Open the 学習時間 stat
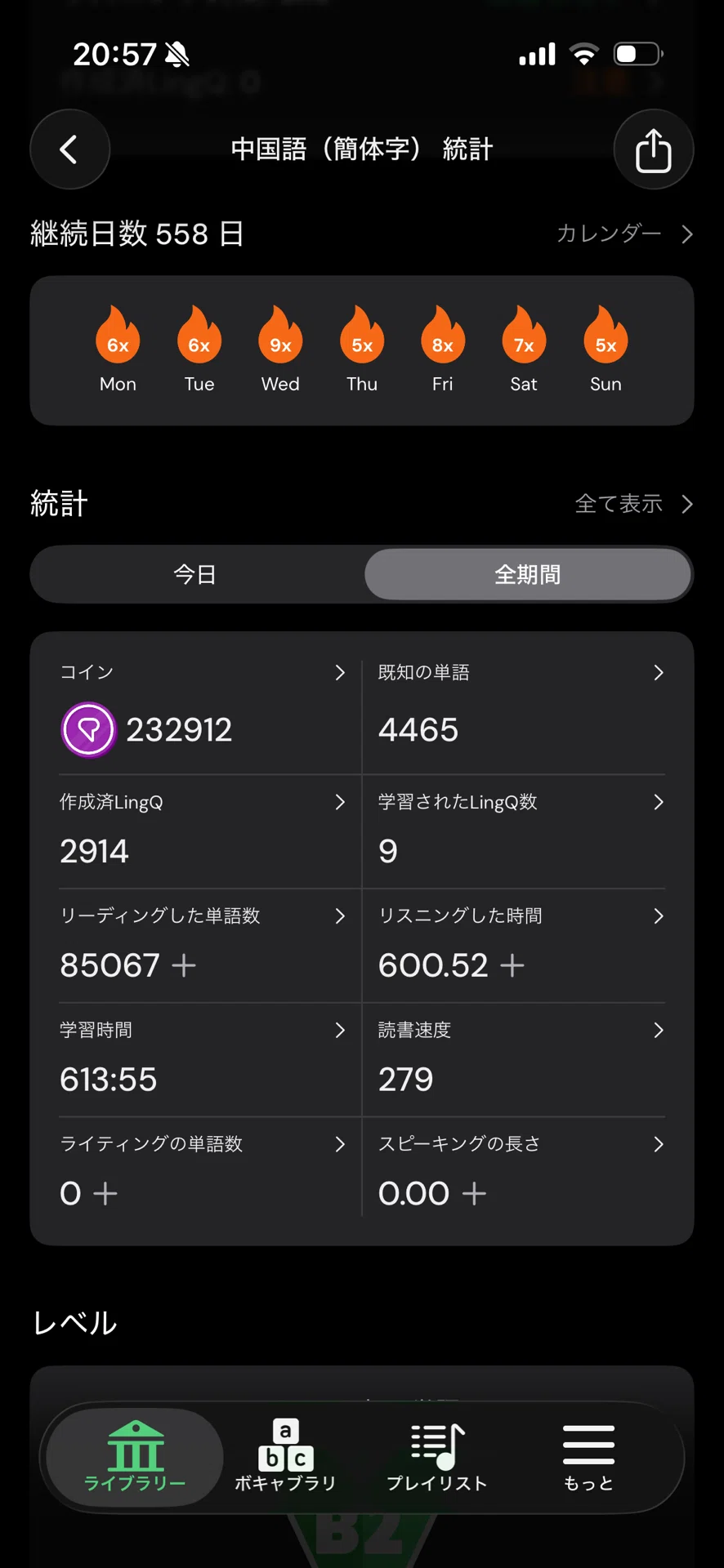This screenshot has width=724, height=1568. click(x=203, y=1059)
